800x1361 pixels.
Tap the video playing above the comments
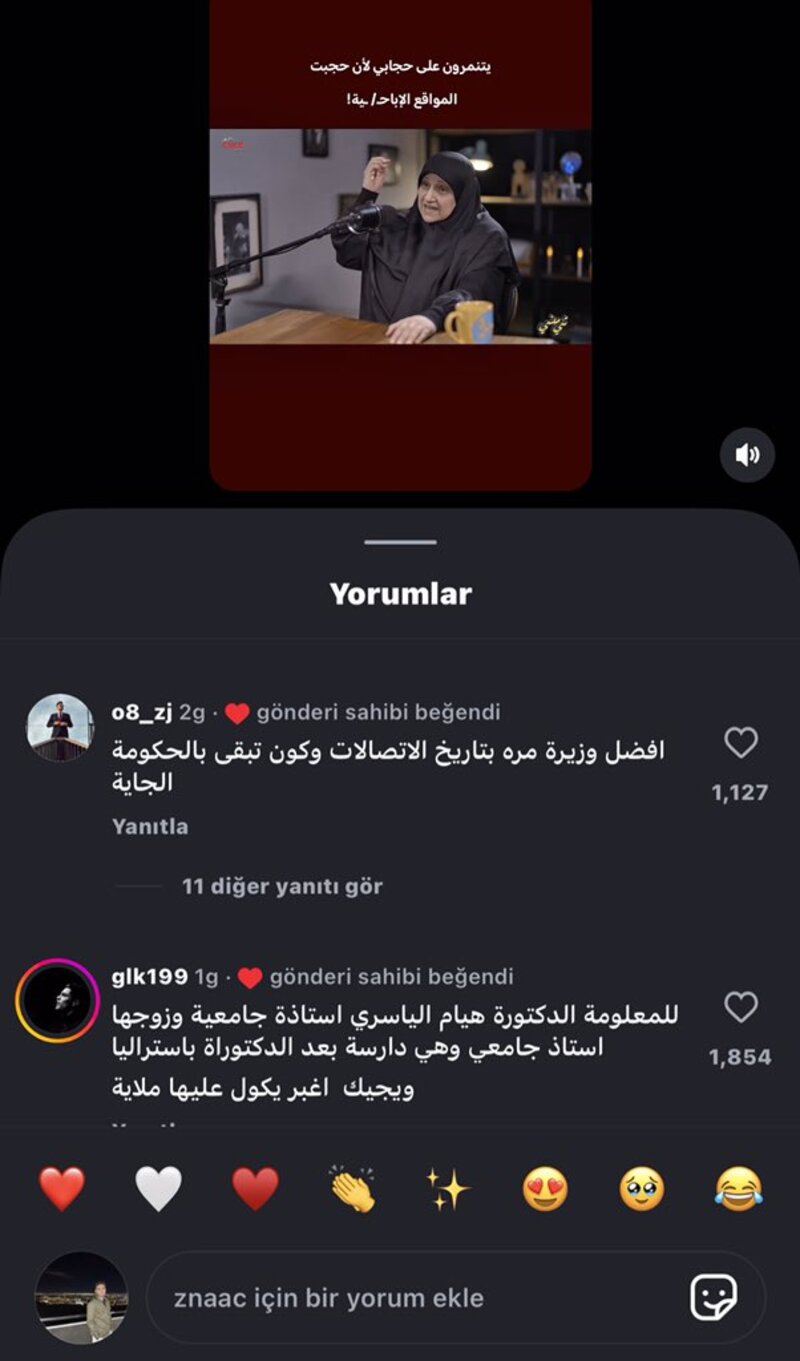point(400,240)
